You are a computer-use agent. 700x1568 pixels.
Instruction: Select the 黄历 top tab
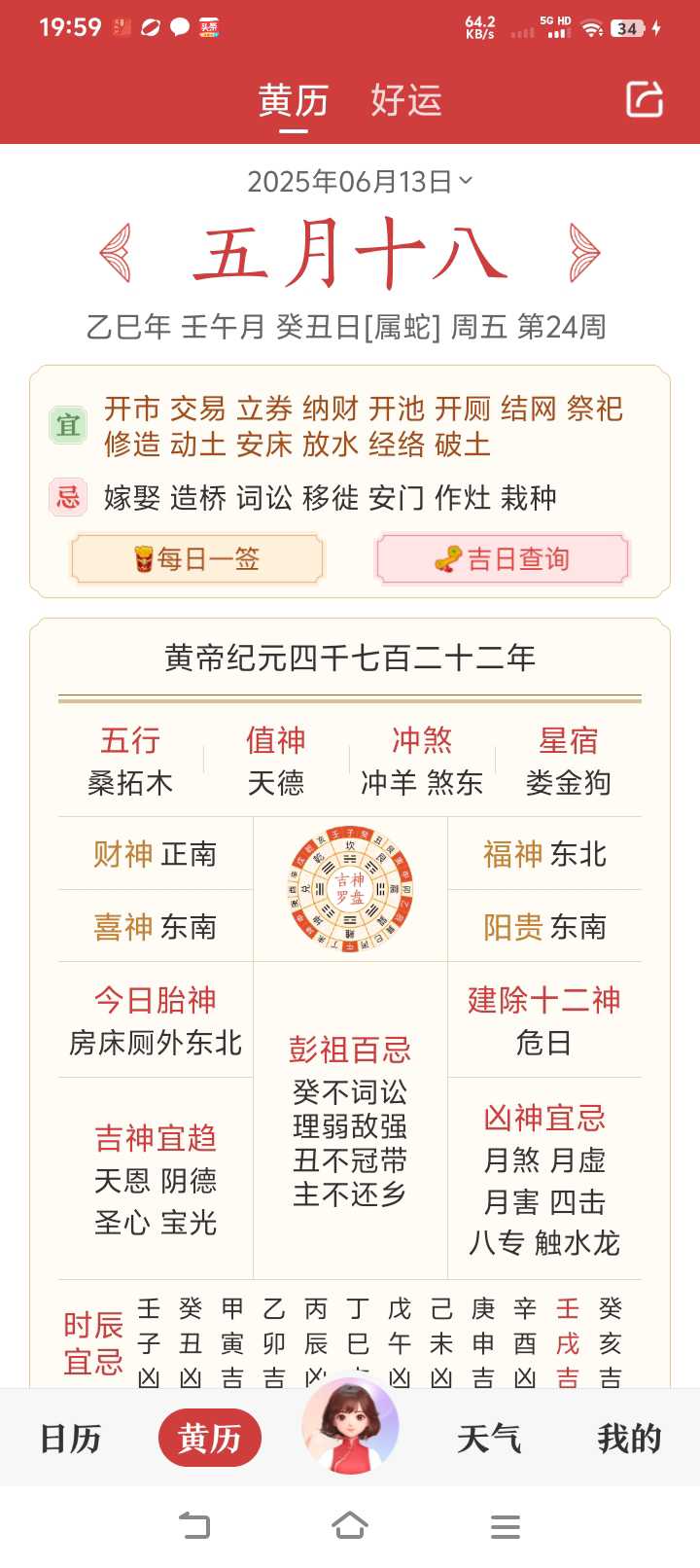point(293,100)
